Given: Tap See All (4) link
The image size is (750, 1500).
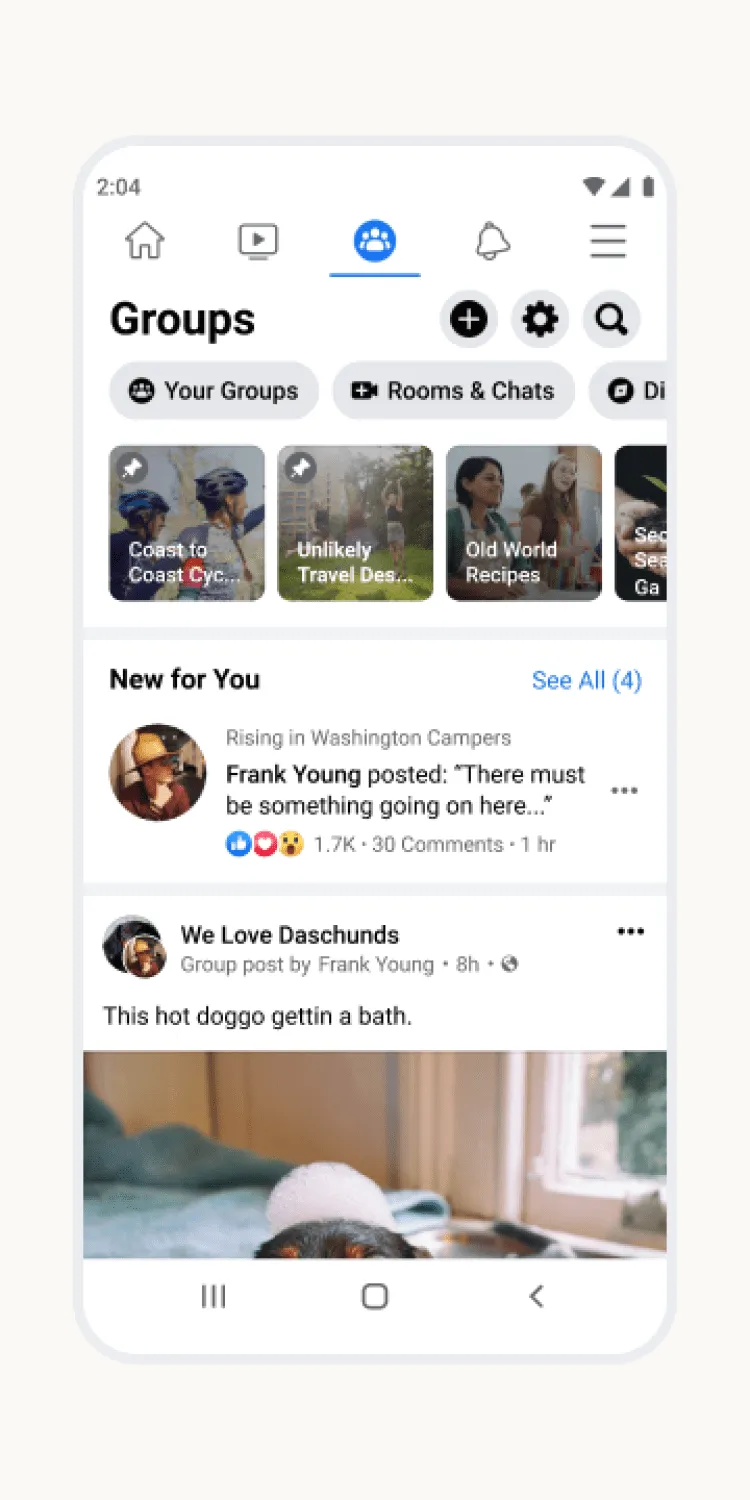Looking at the screenshot, I should pyautogui.click(x=586, y=681).
